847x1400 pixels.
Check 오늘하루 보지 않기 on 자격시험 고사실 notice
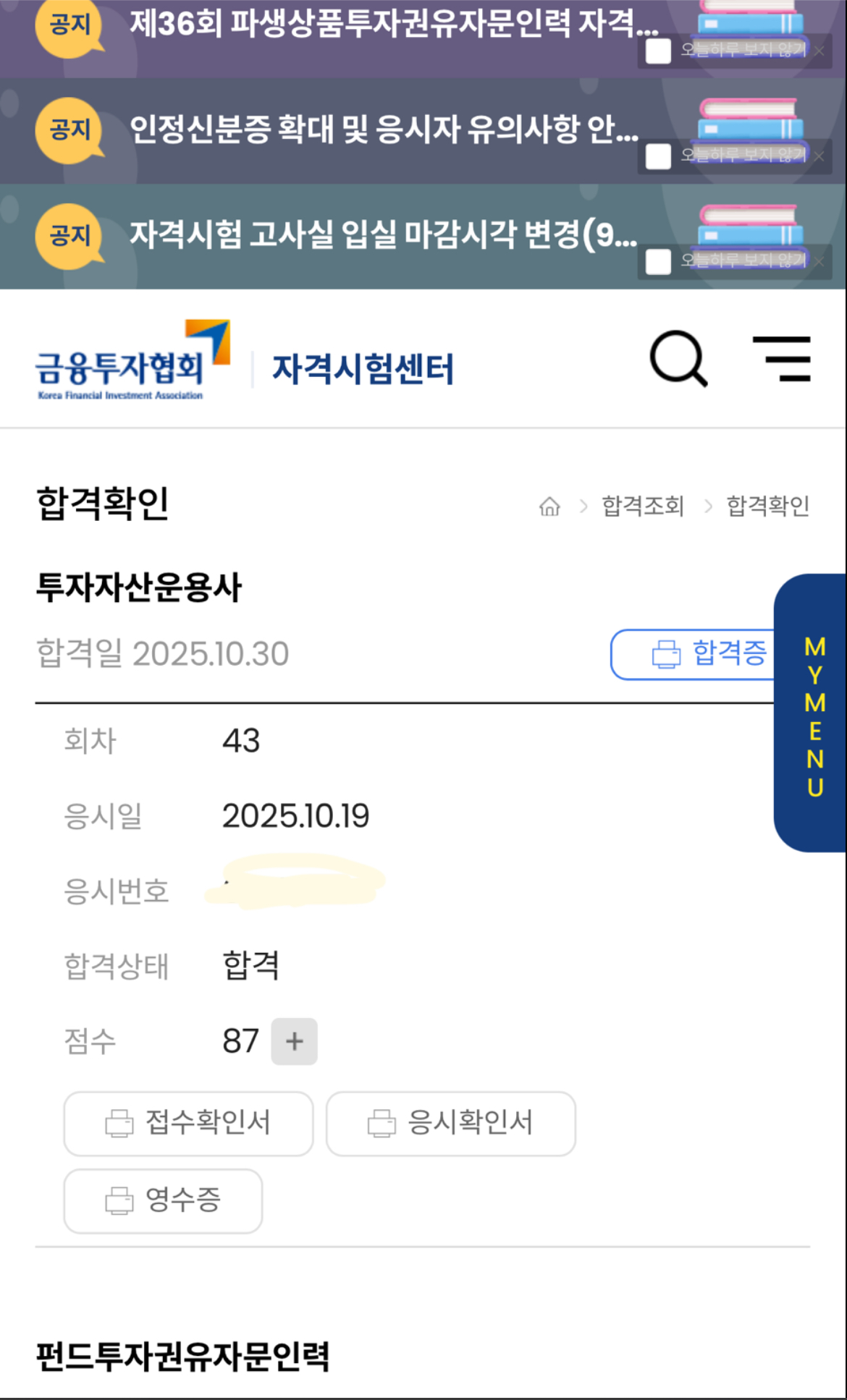click(658, 261)
